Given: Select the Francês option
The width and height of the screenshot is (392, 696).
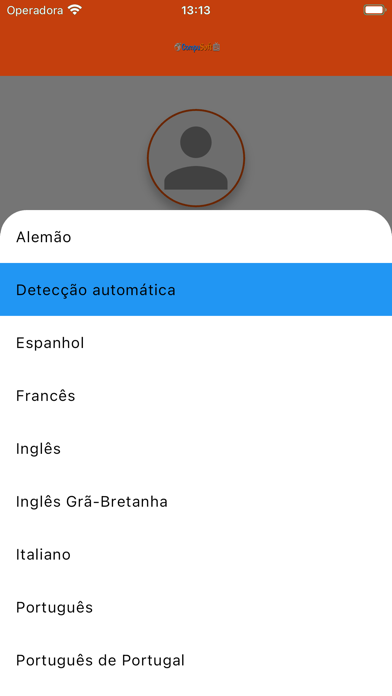Looking at the screenshot, I should pos(196,395).
